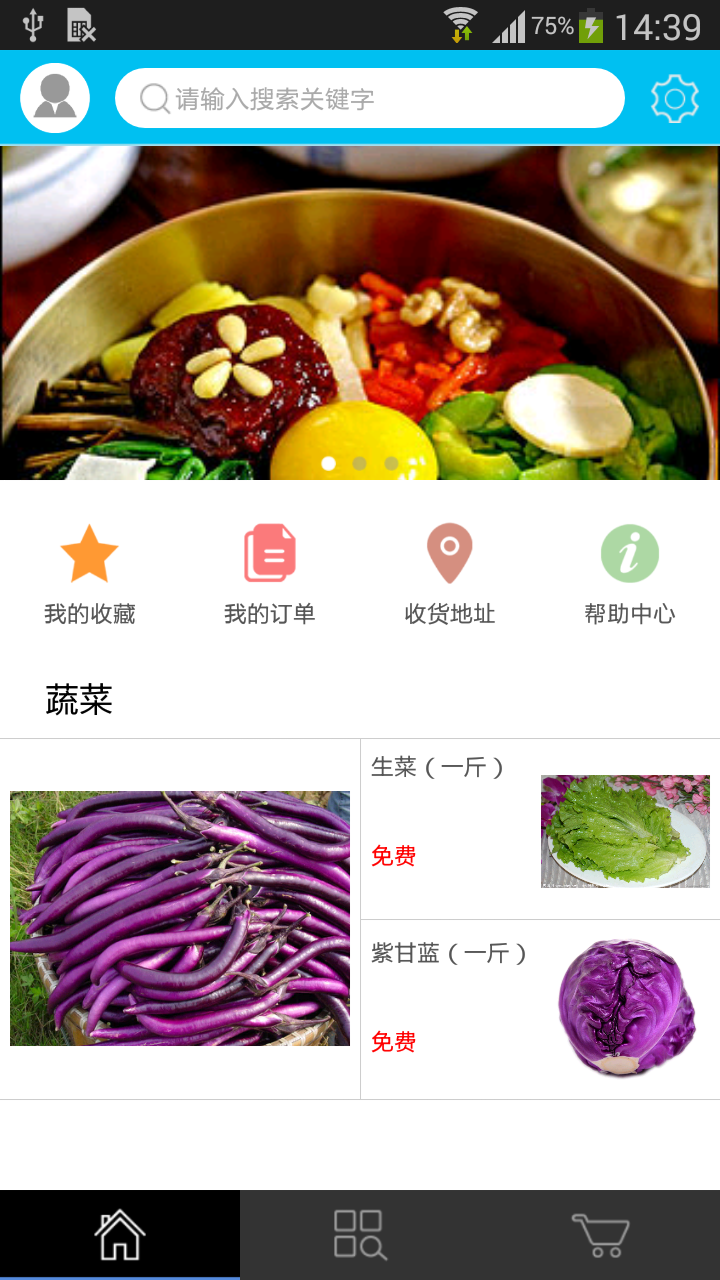Select the 生菜（一斤） product
The height and width of the screenshot is (1280, 720).
pos(540,829)
